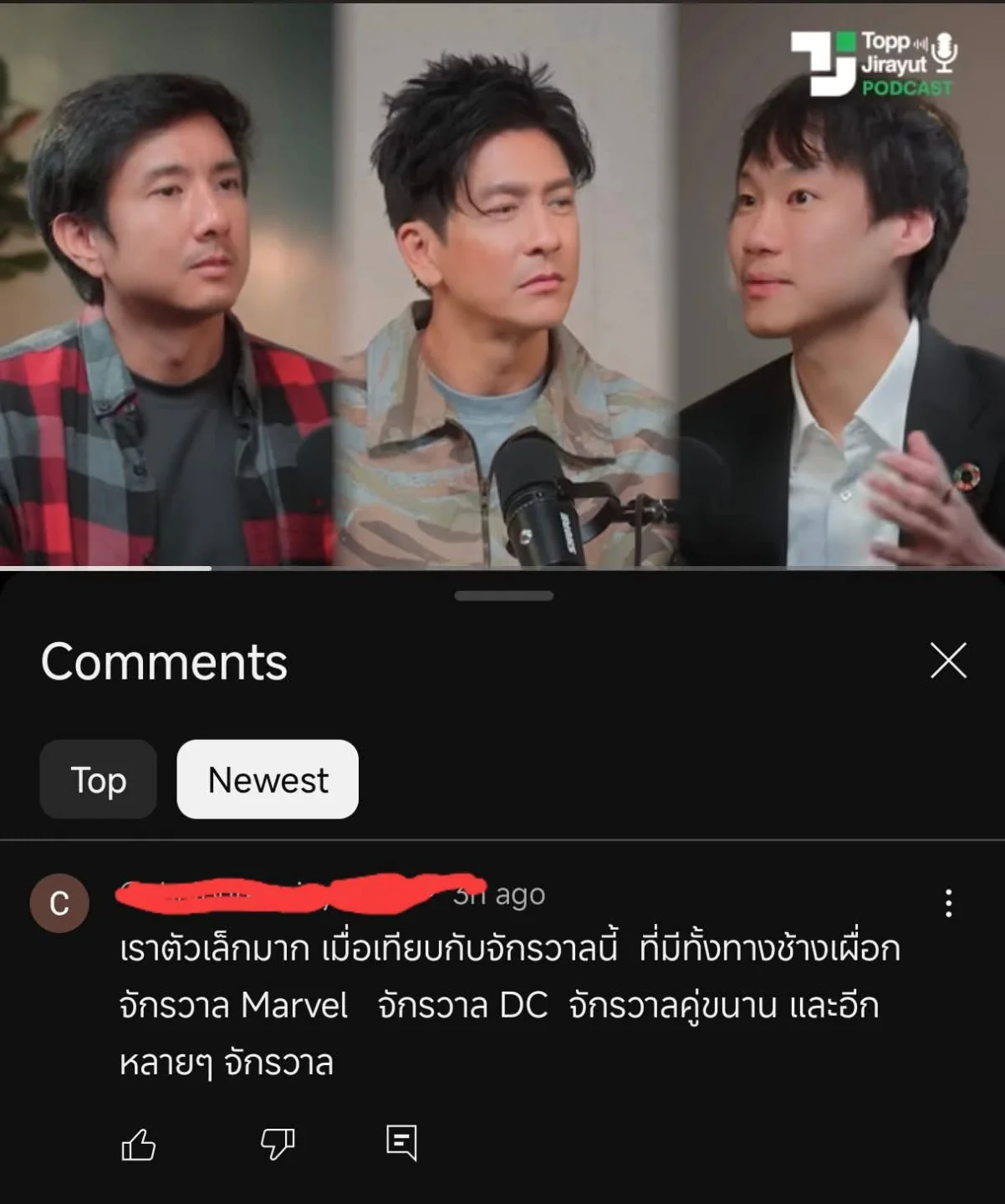Tap the podcast video player

tap(502, 284)
